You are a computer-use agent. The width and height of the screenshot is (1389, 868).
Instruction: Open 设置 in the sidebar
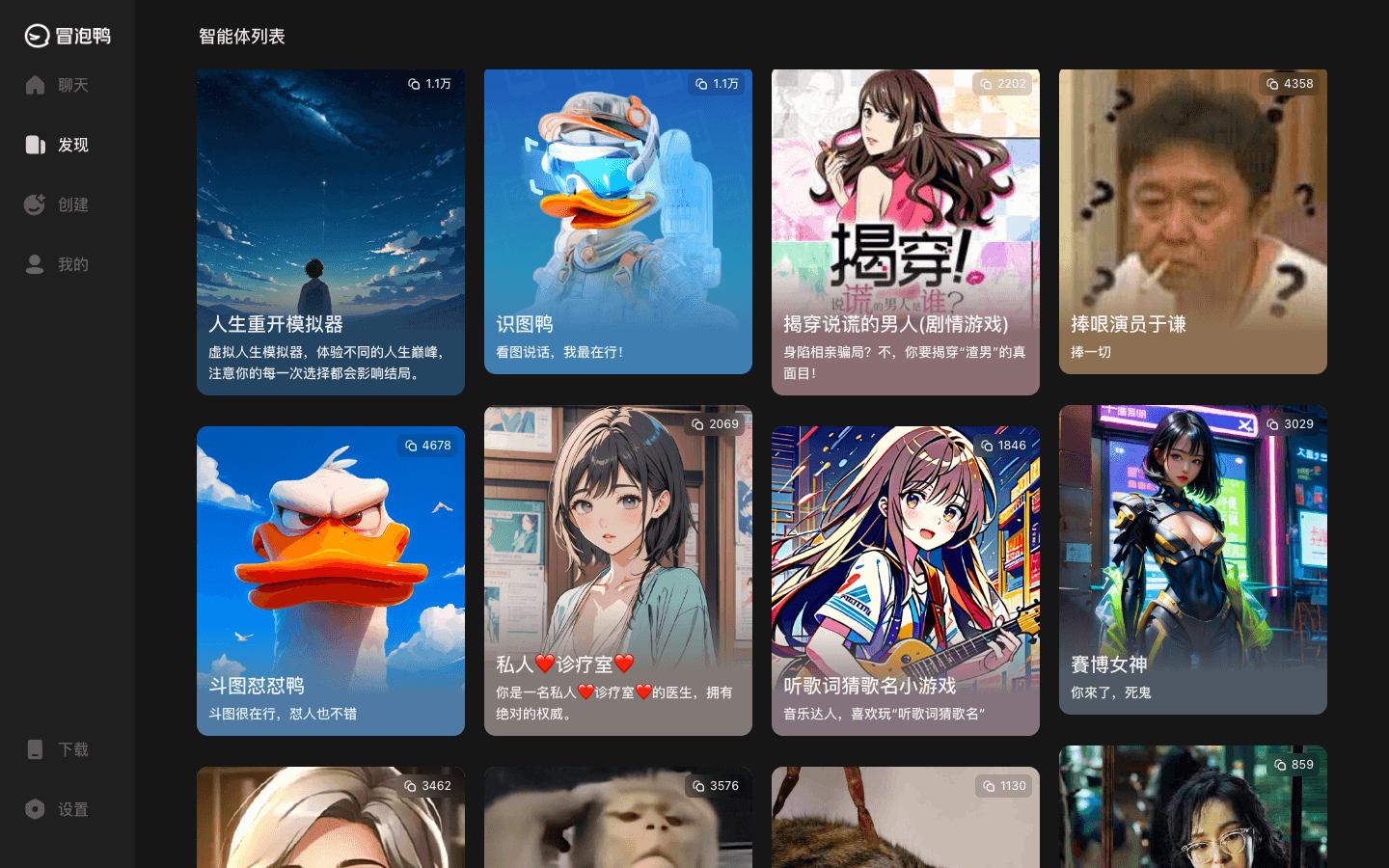tap(58, 809)
